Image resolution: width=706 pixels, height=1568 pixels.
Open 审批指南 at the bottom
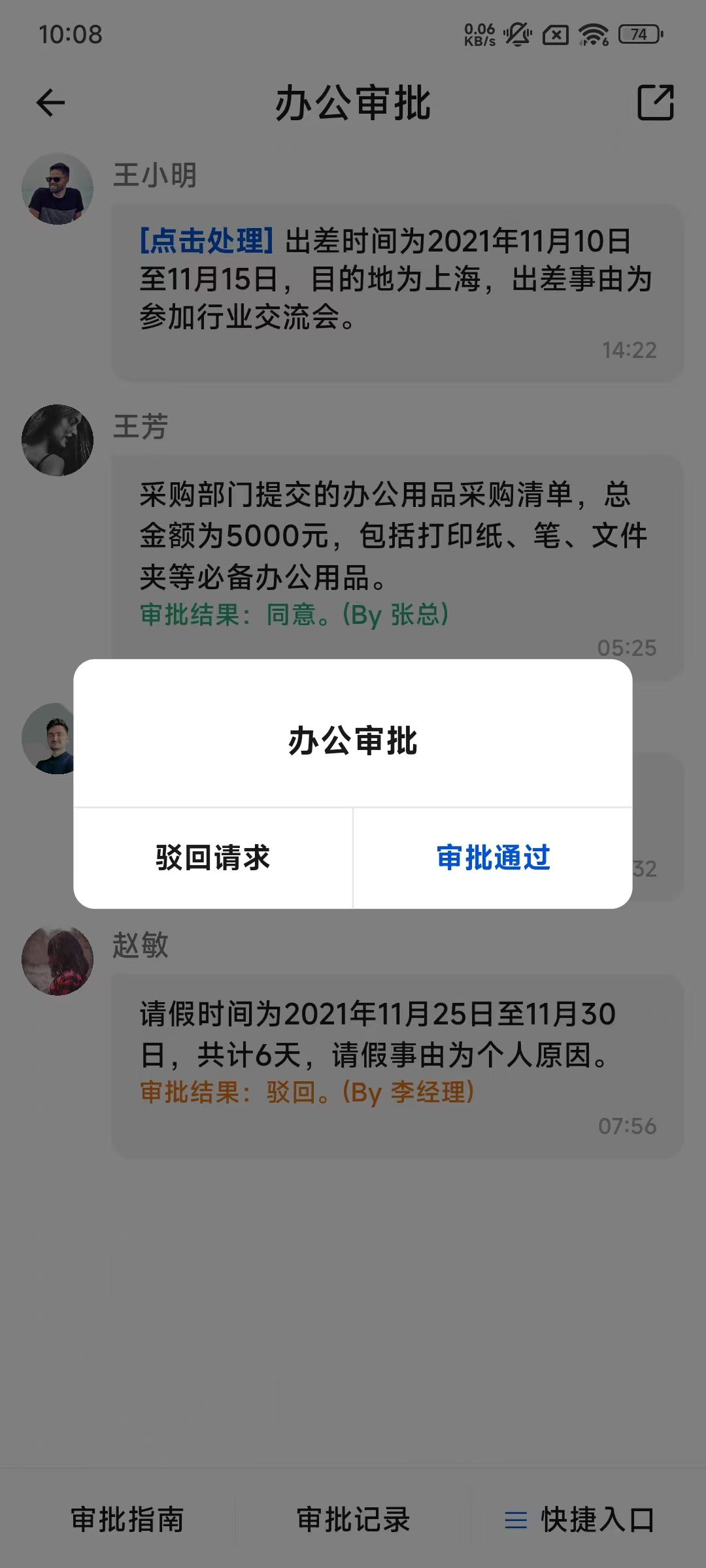(127, 1520)
